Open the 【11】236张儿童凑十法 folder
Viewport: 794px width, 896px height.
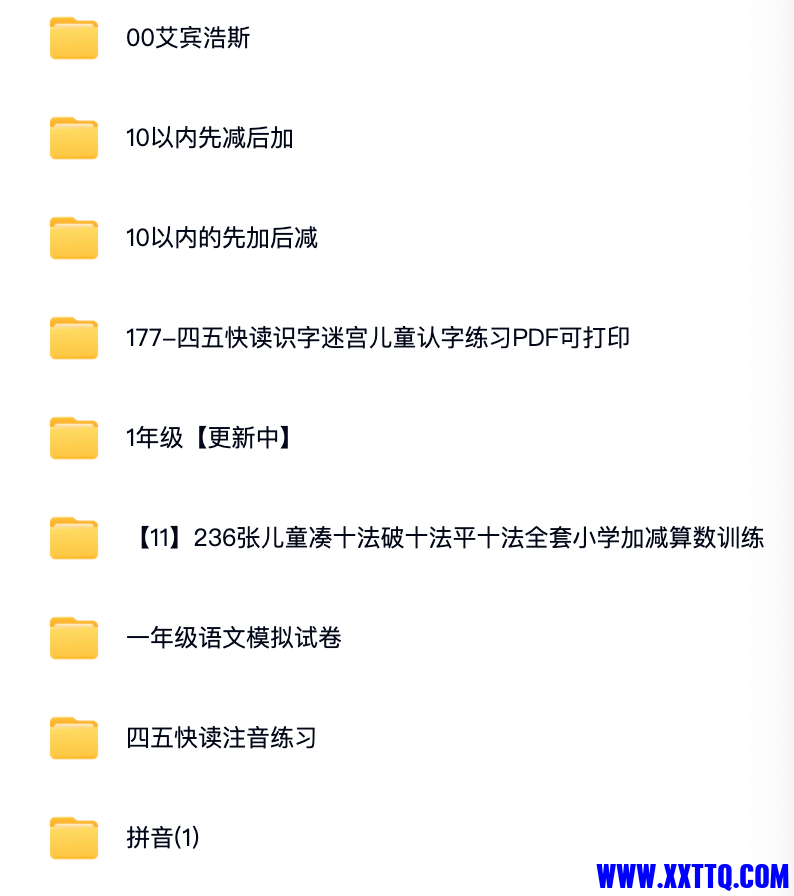click(446, 538)
